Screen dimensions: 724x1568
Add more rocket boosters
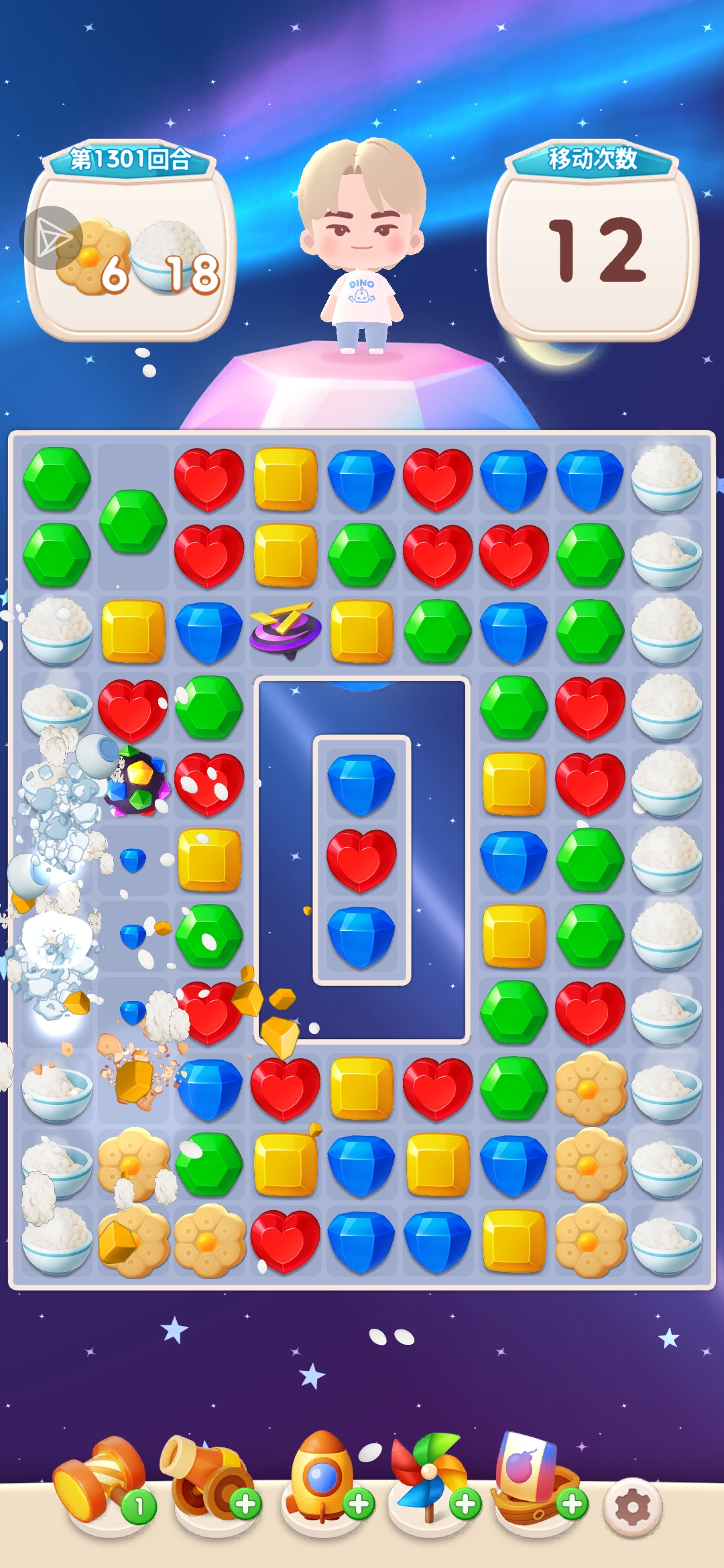(x=359, y=1504)
